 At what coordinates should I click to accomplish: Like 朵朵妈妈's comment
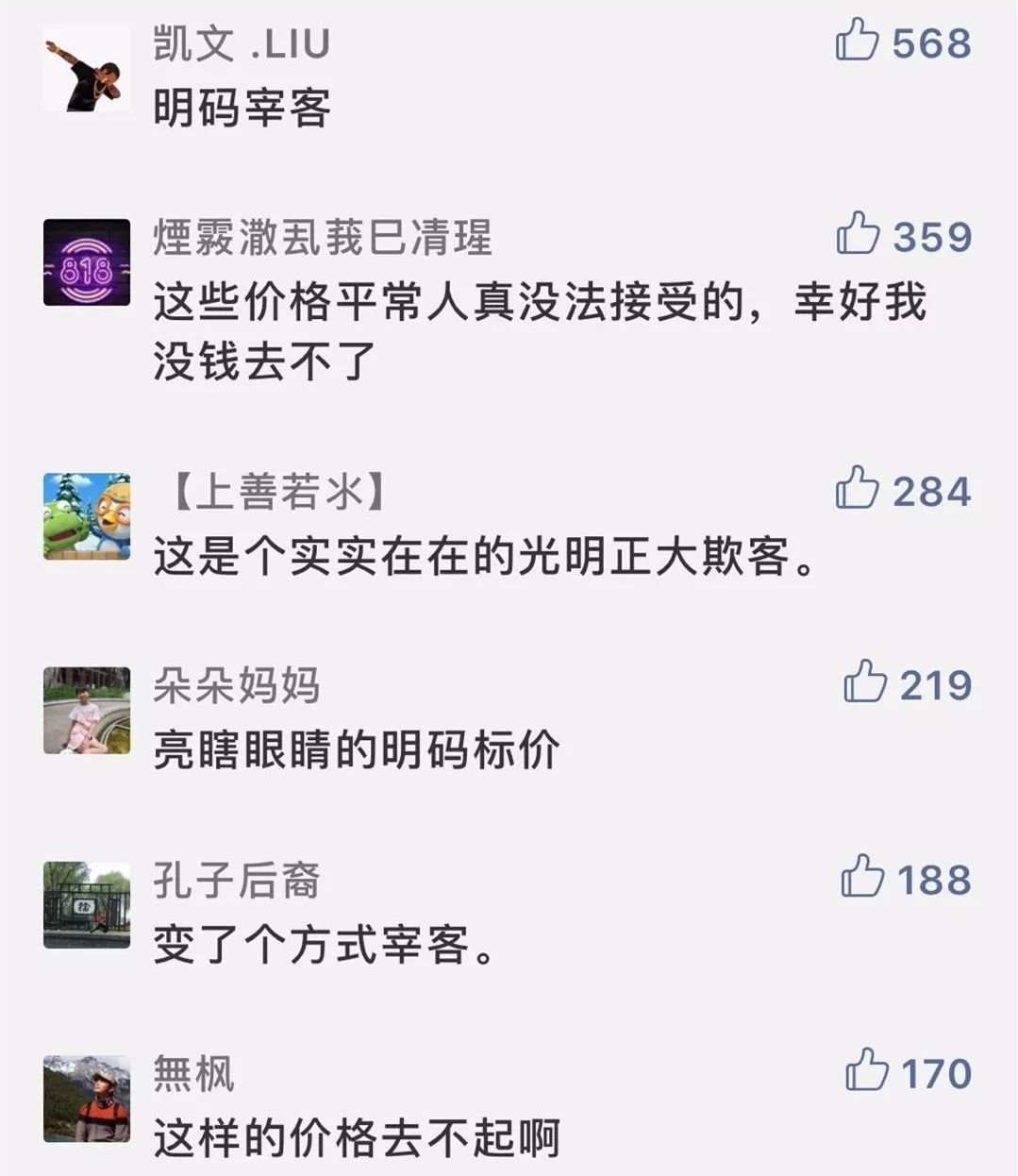[864, 682]
